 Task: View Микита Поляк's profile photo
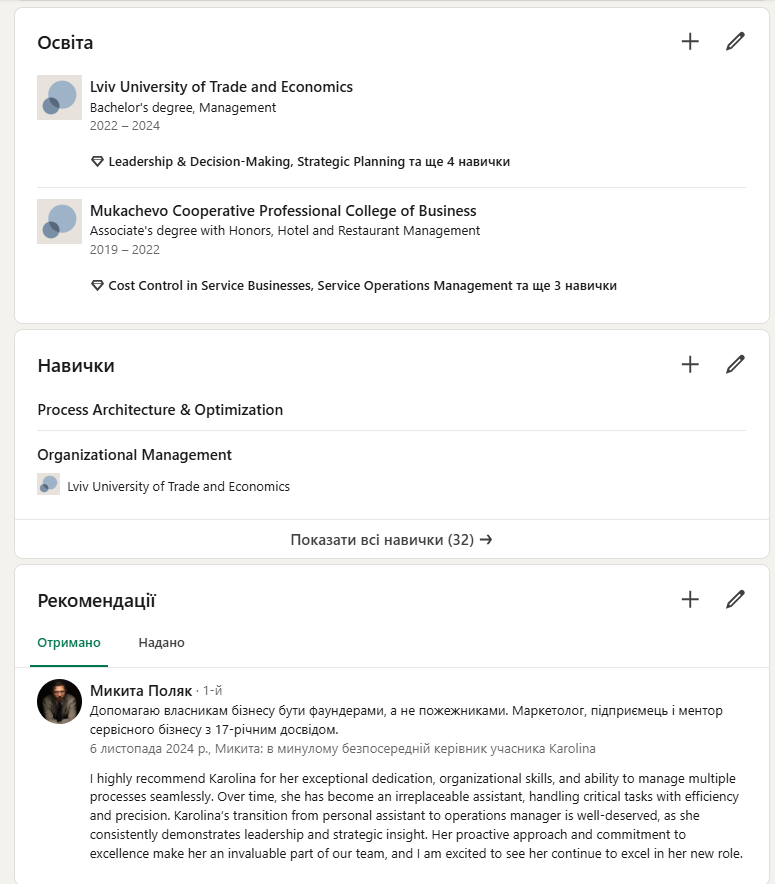point(59,702)
